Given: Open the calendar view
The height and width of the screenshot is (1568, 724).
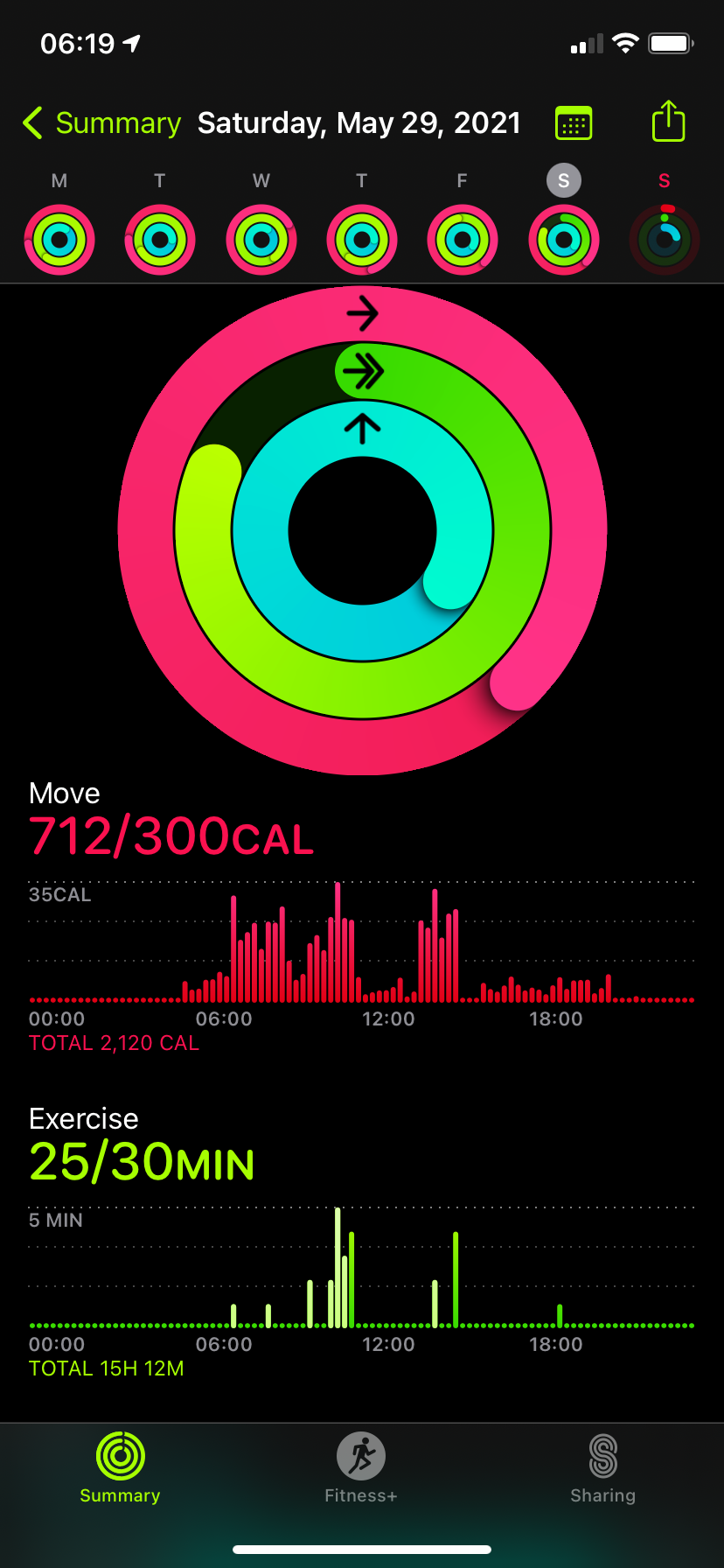Looking at the screenshot, I should (x=574, y=123).
